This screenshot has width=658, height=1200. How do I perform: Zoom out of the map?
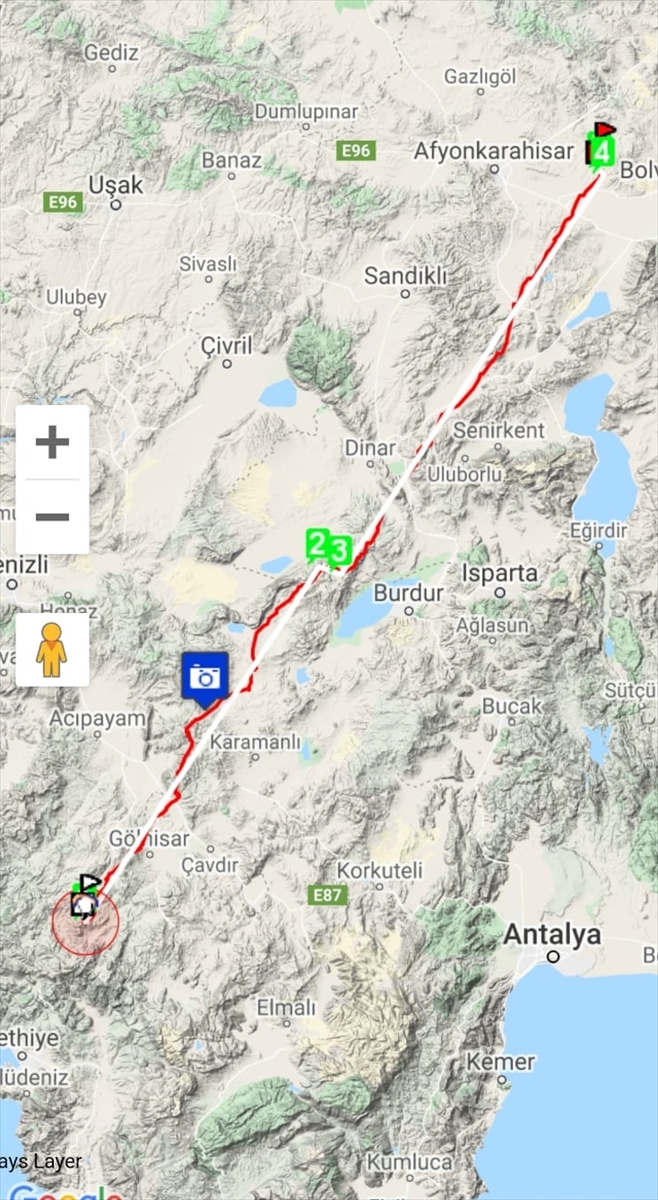coord(52,517)
